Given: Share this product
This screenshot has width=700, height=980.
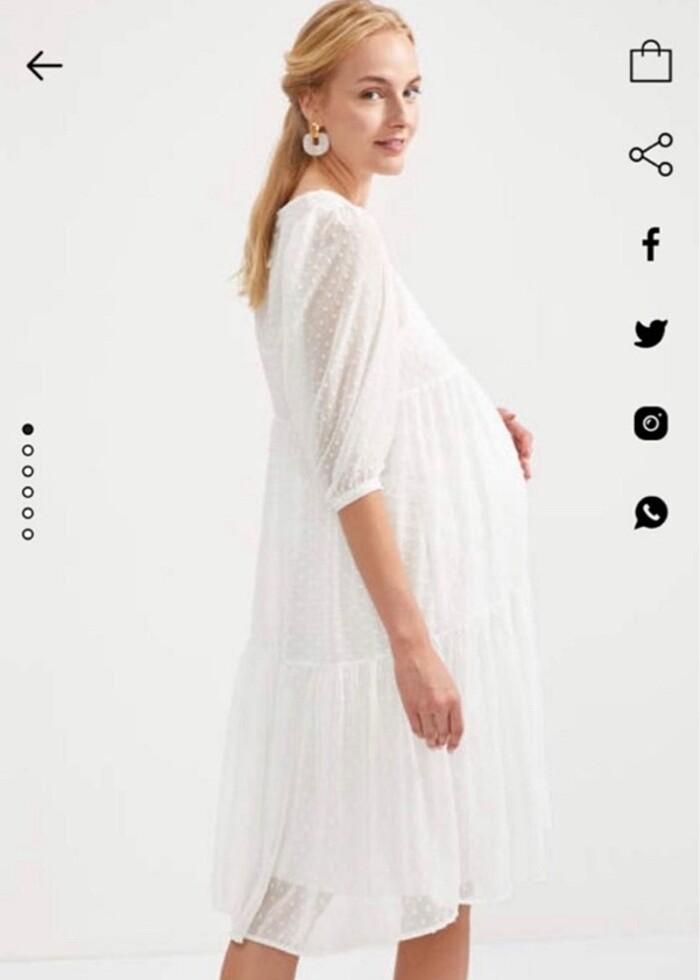Looking at the screenshot, I should [x=650, y=155].
